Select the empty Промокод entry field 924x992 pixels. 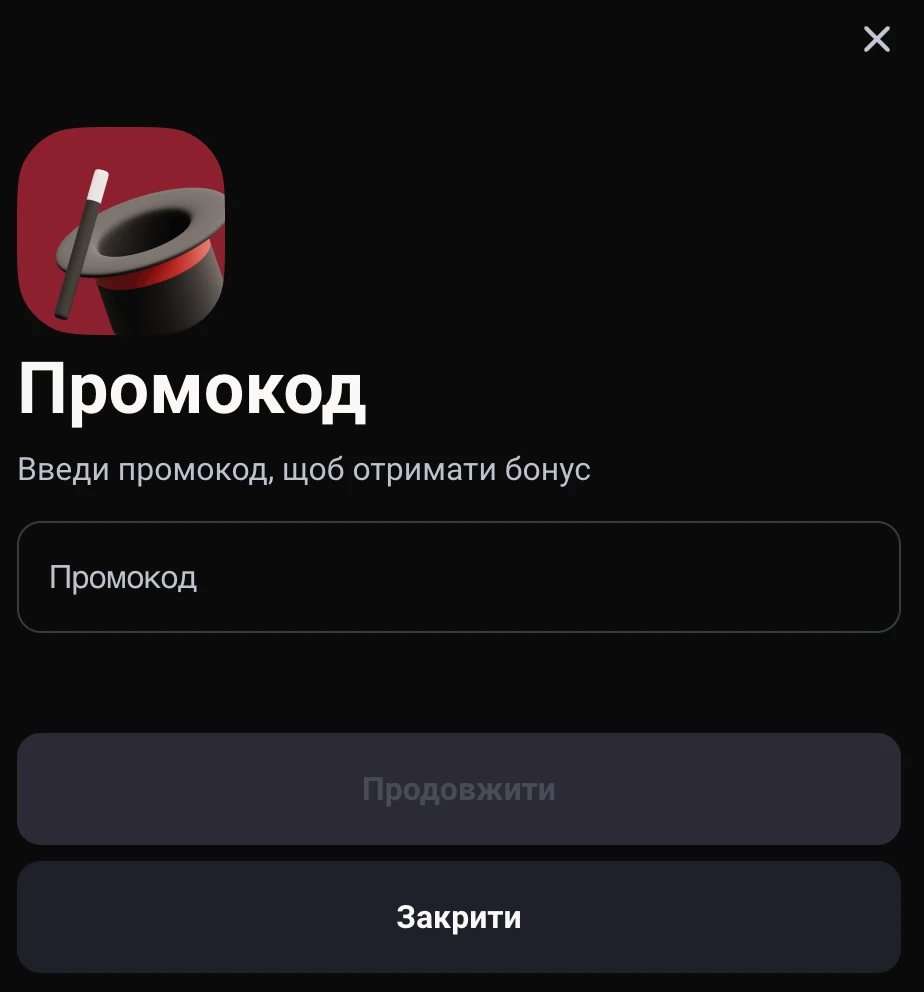click(459, 576)
